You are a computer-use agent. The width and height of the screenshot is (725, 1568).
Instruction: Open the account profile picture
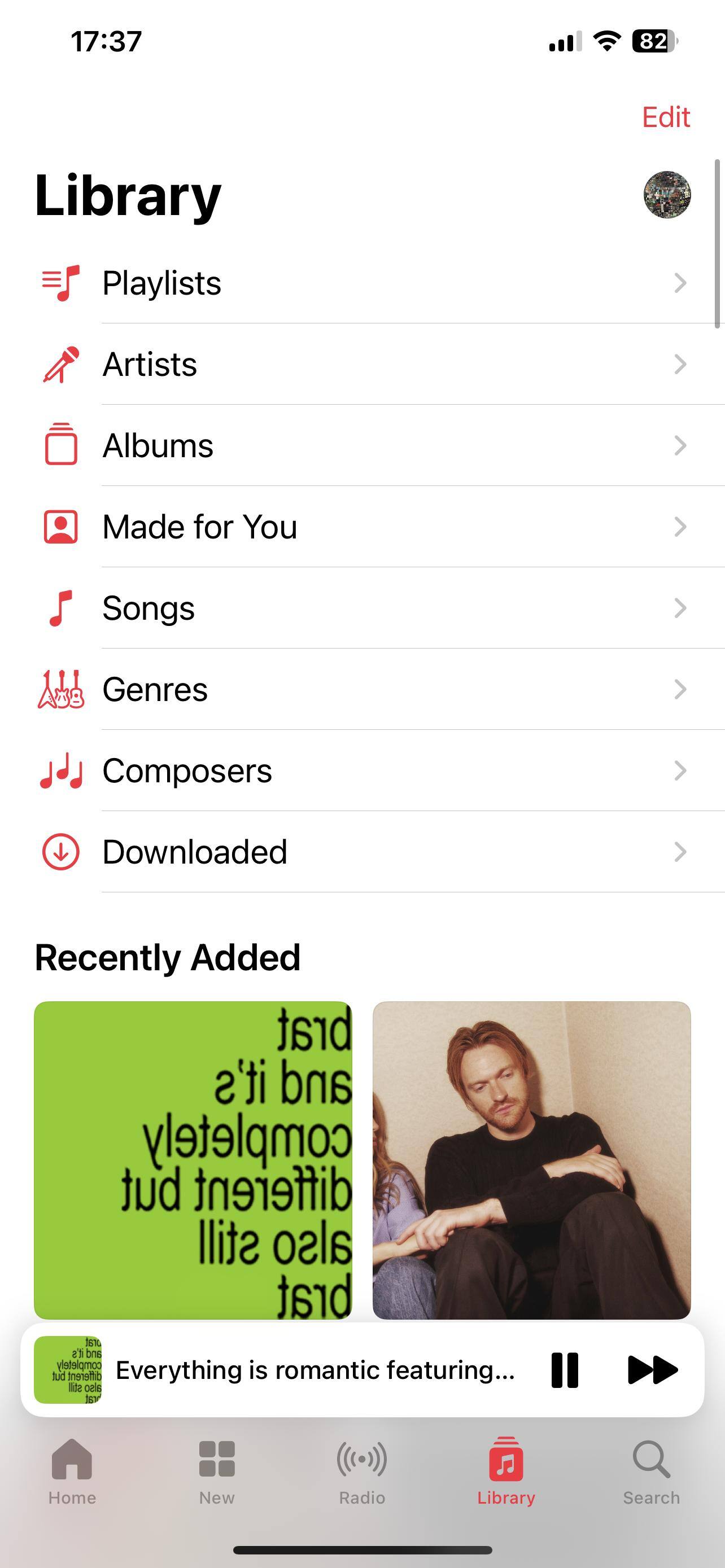point(667,195)
